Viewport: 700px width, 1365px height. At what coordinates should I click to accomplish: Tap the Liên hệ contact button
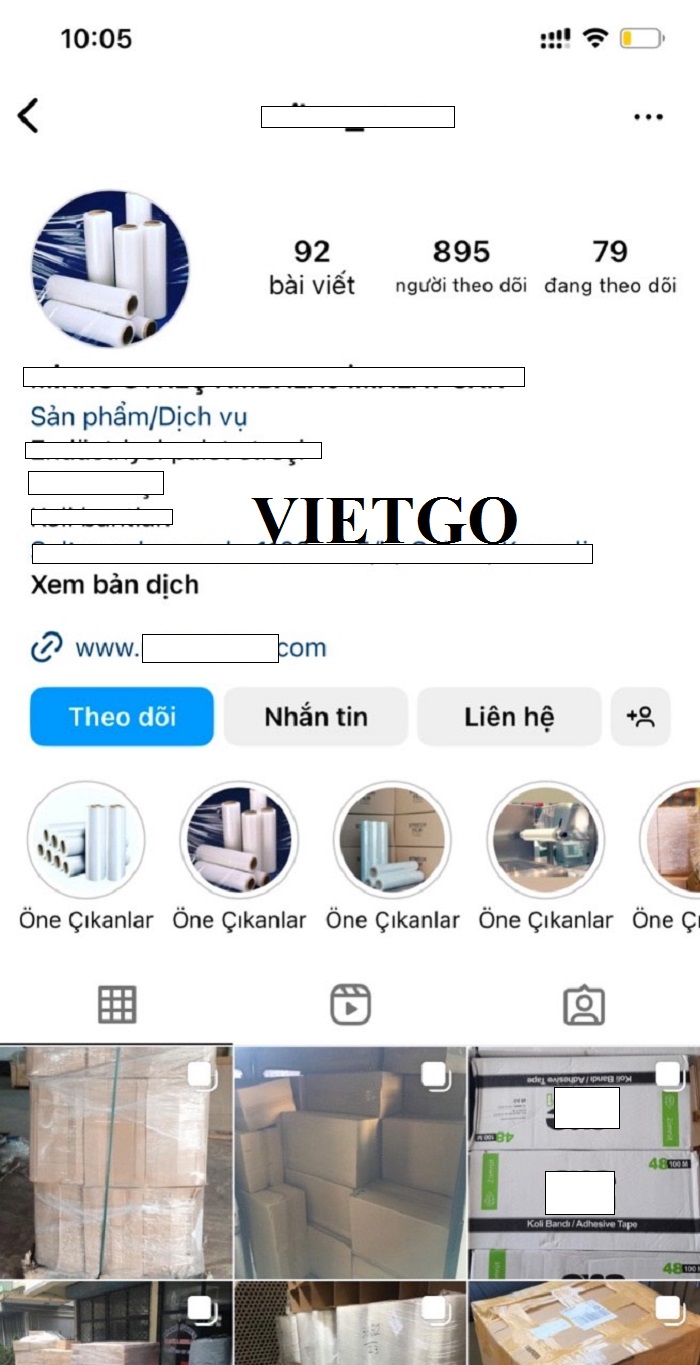[x=509, y=716]
